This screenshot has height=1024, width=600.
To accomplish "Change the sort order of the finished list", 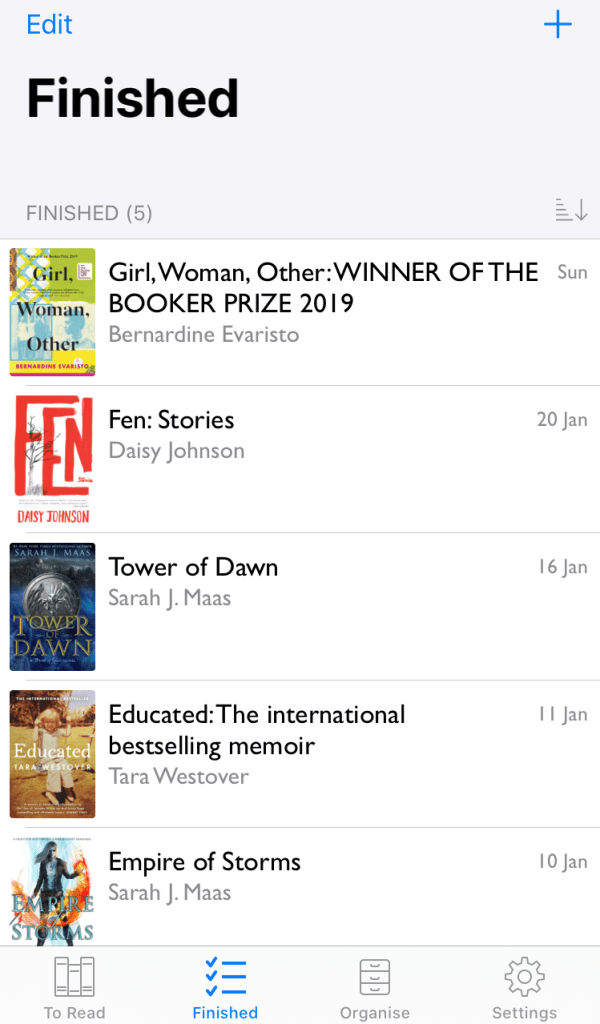I will click(571, 210).
